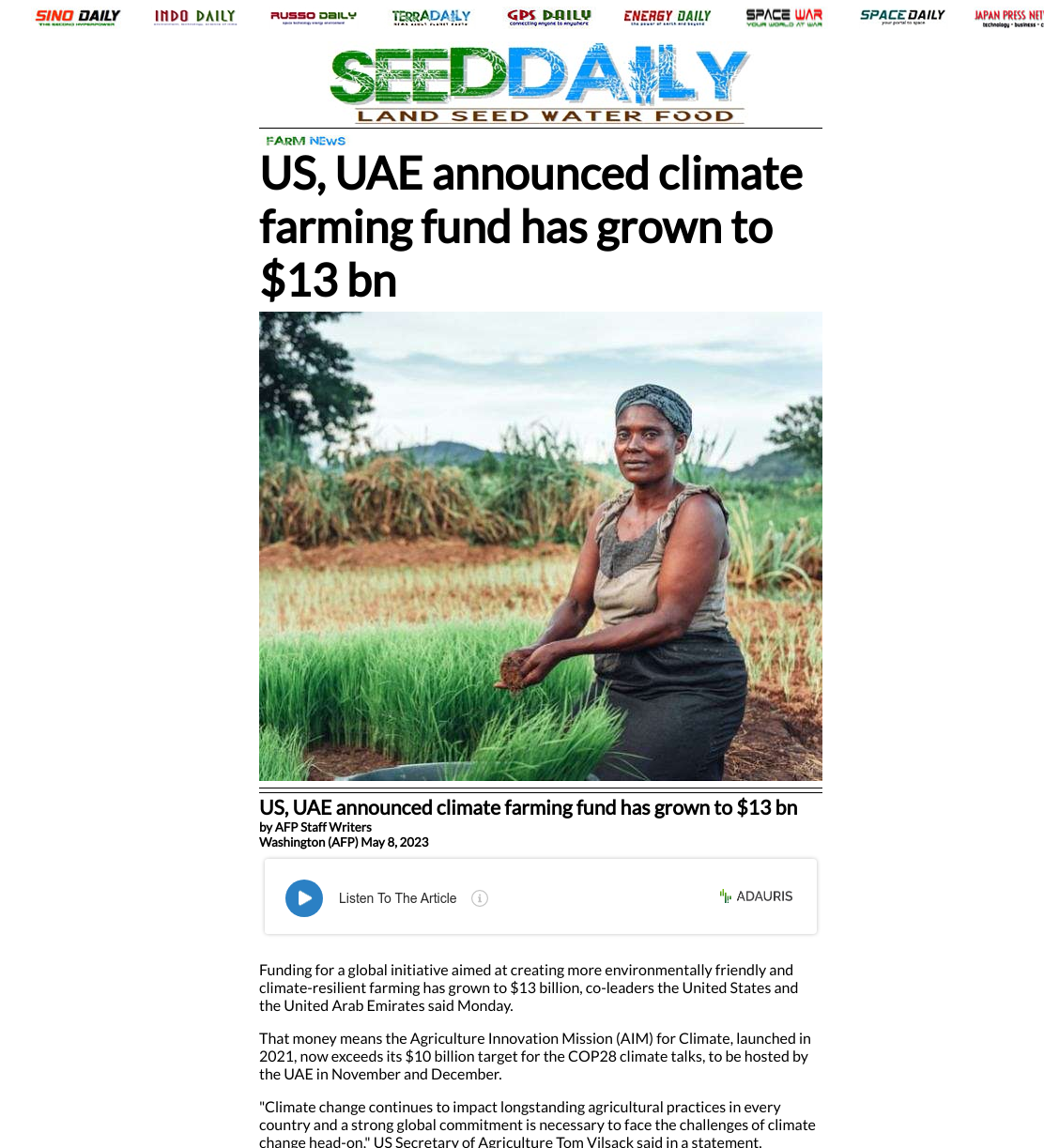Open the Japan Press Network link
The image size is (1044, 1148).
pyautogui.click(x=1009, y=17)
